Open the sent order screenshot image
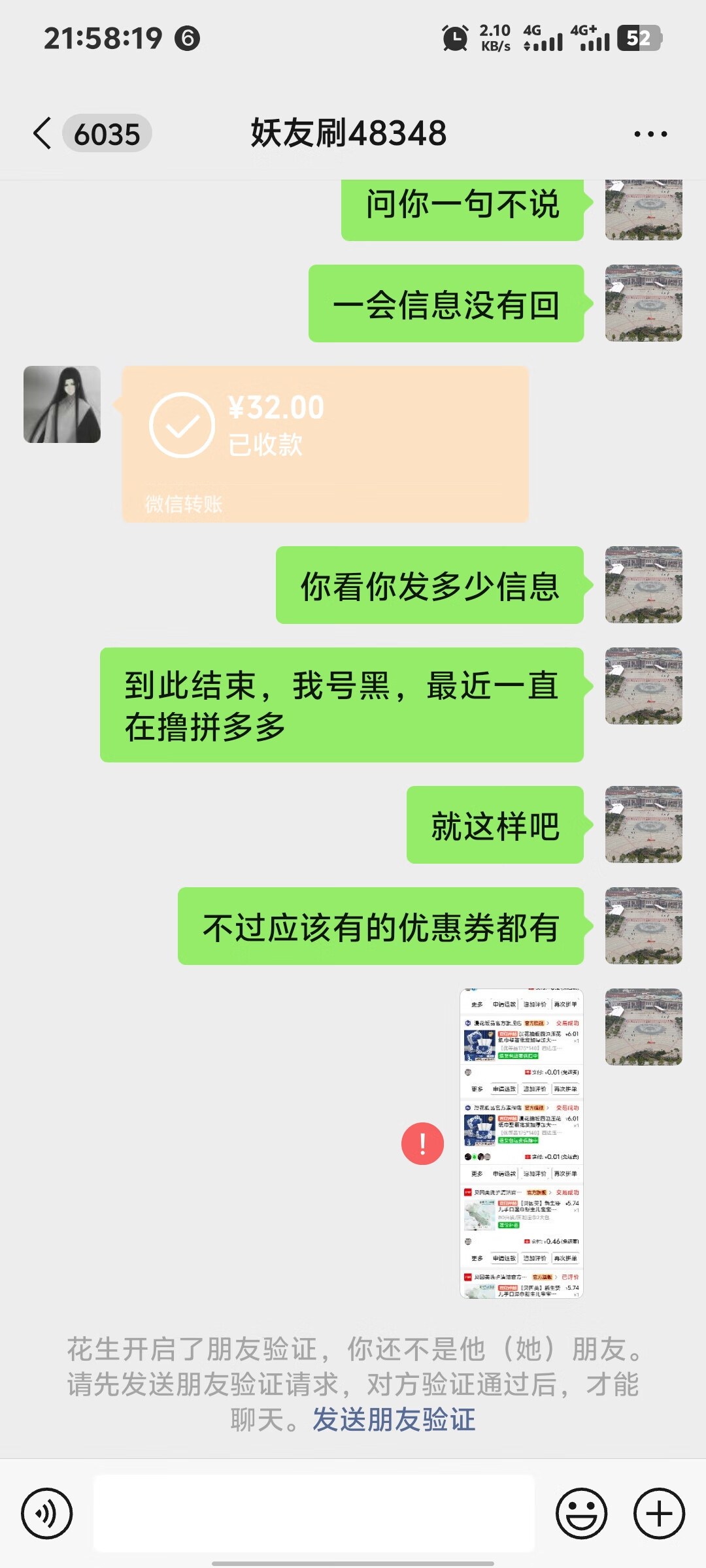 (x=521, y=1143)
